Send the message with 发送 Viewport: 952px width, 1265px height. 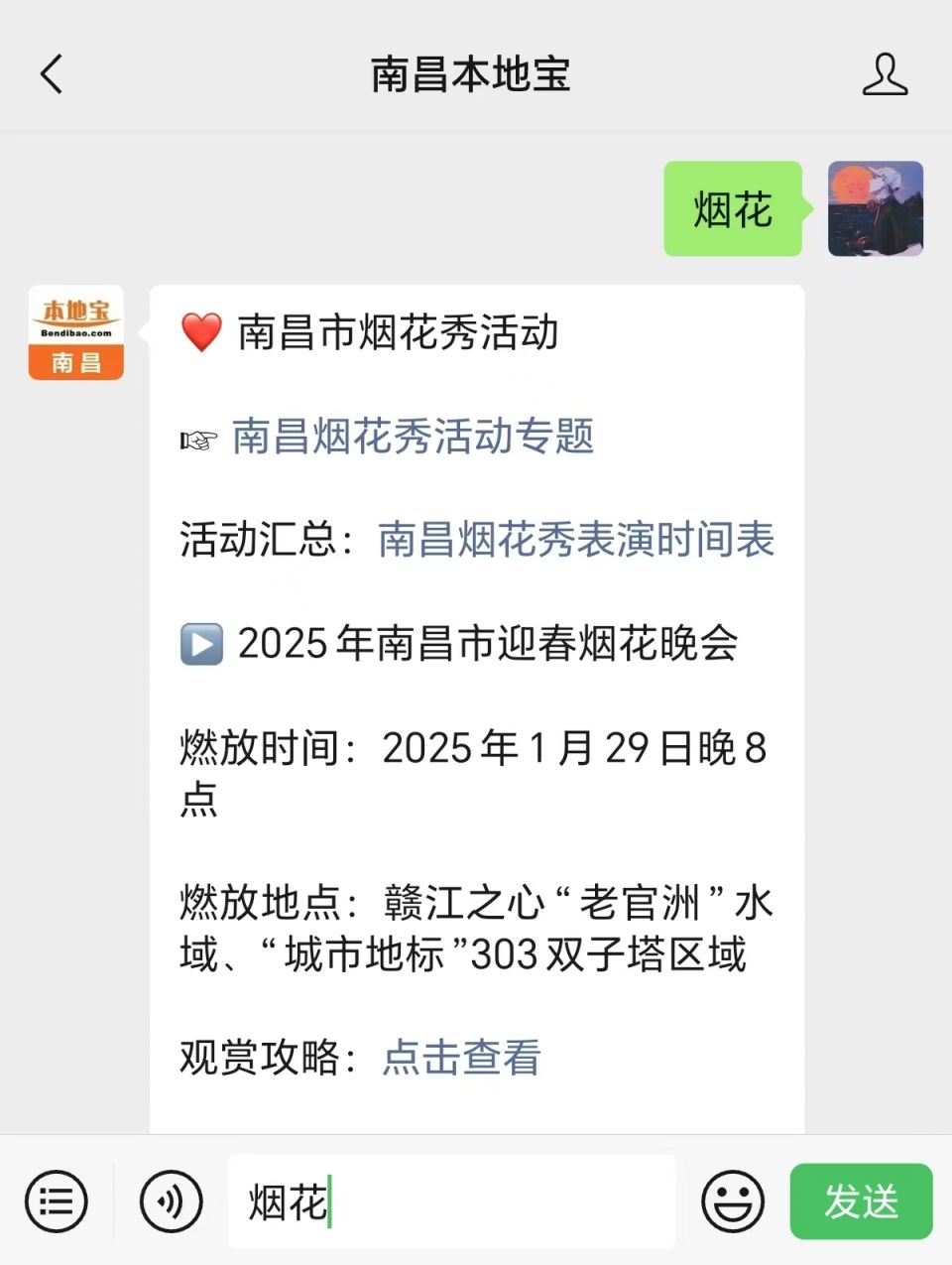(x=861, y=1202)
